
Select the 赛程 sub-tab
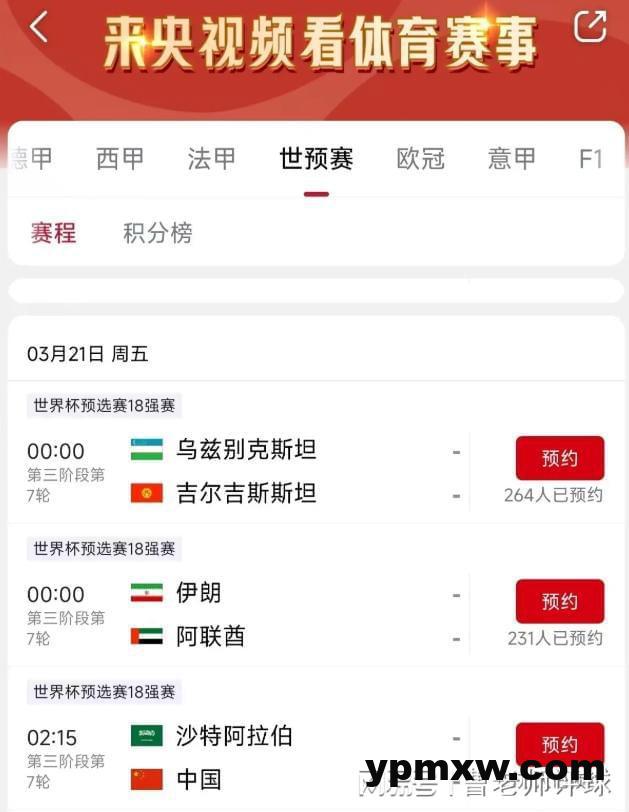click(x=53, y=233)
